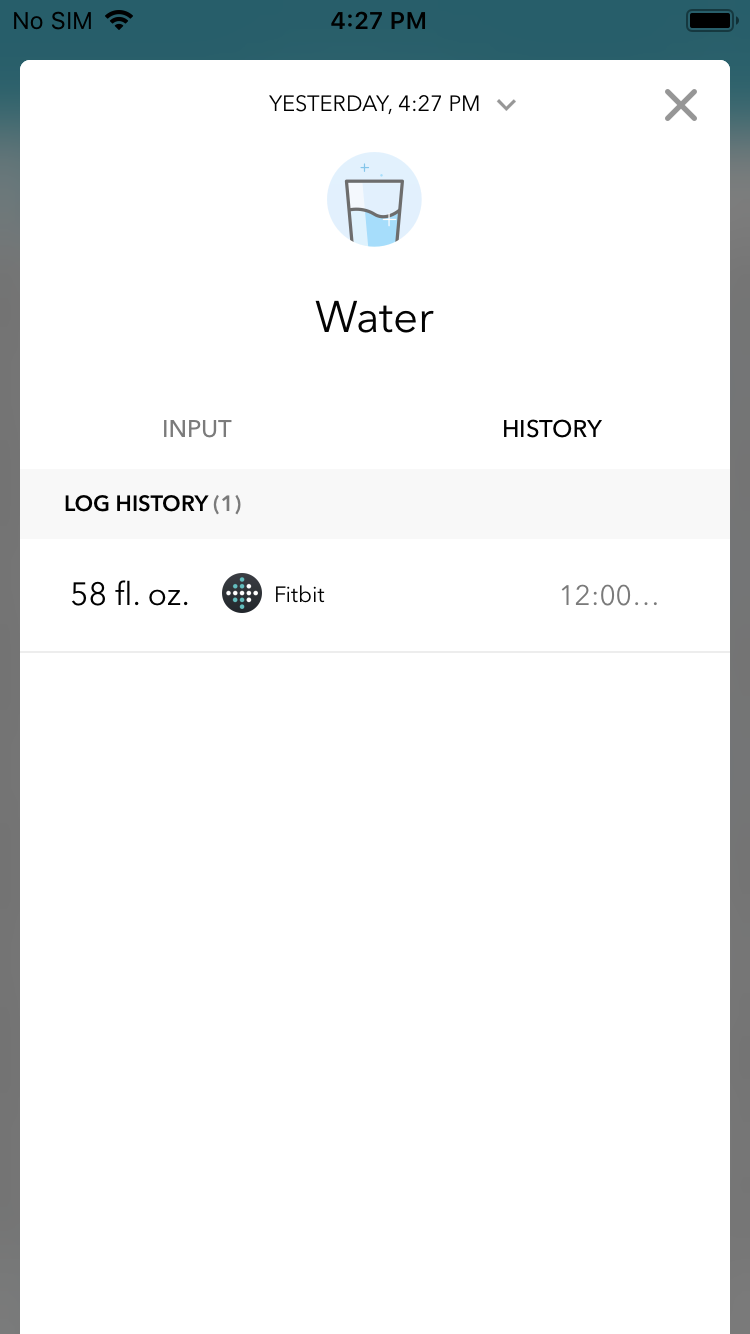Open the 58 fl. oz. Fitbit entry
The width and height of the screenshot is (750, 1334).
(x=375, y=595)
